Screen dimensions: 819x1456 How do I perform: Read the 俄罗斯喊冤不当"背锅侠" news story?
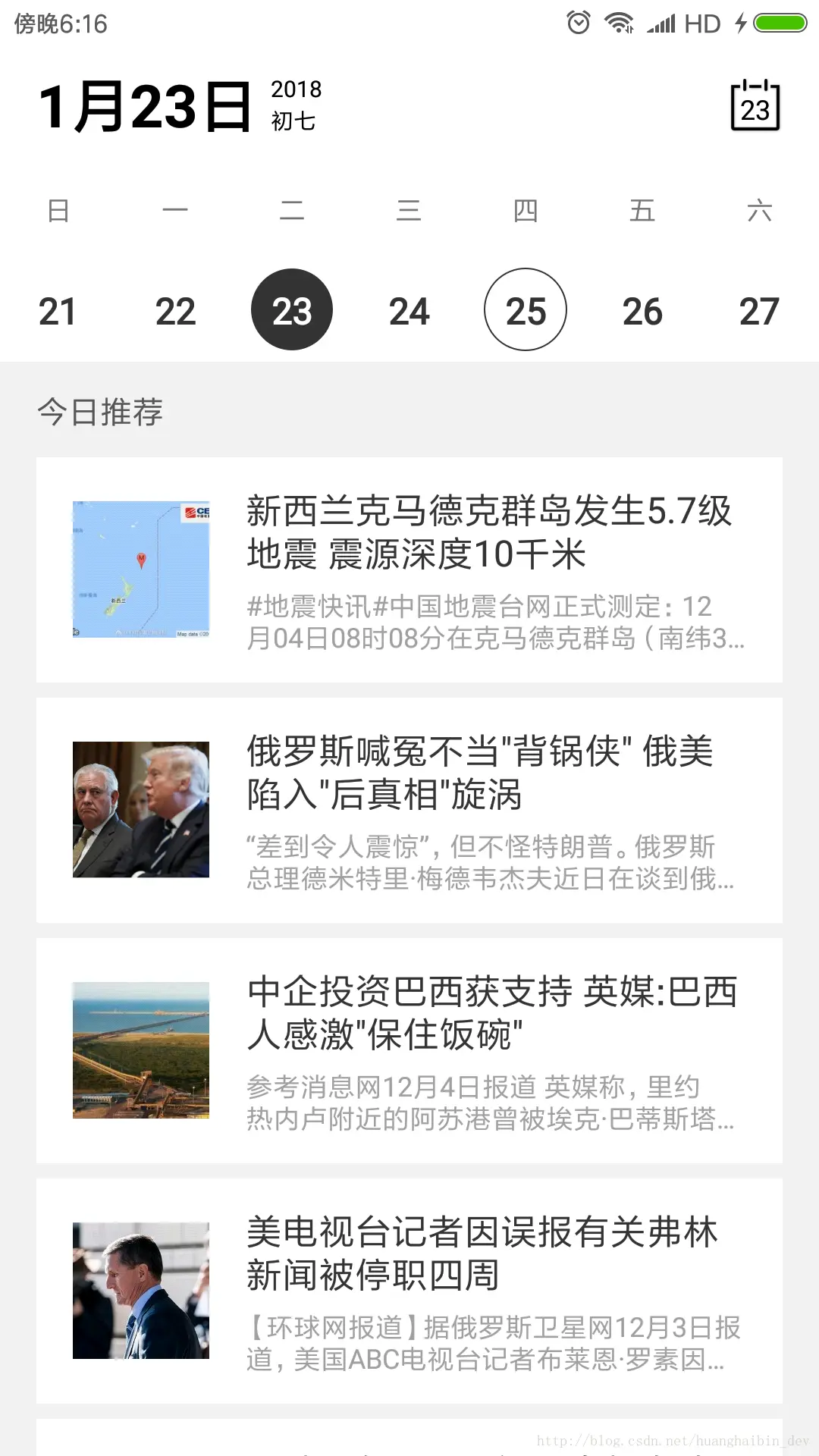pyautogui.click(x=409, y=810)
